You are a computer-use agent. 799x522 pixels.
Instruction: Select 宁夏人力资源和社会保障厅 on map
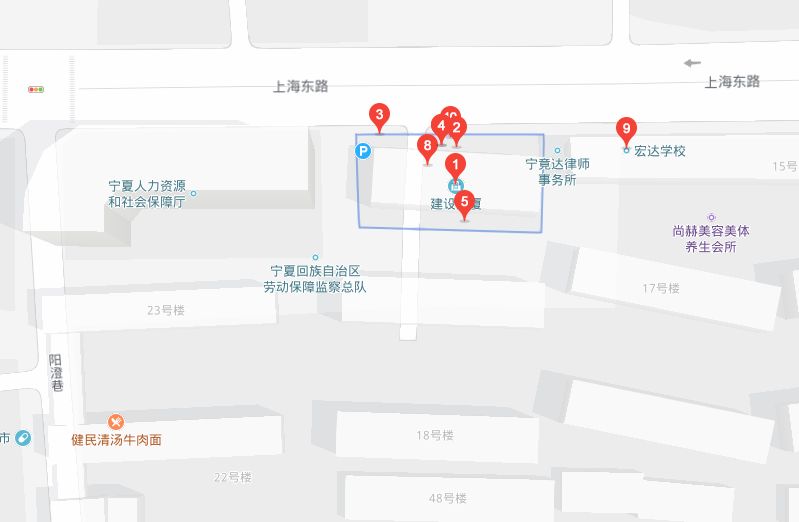(148, 193)
